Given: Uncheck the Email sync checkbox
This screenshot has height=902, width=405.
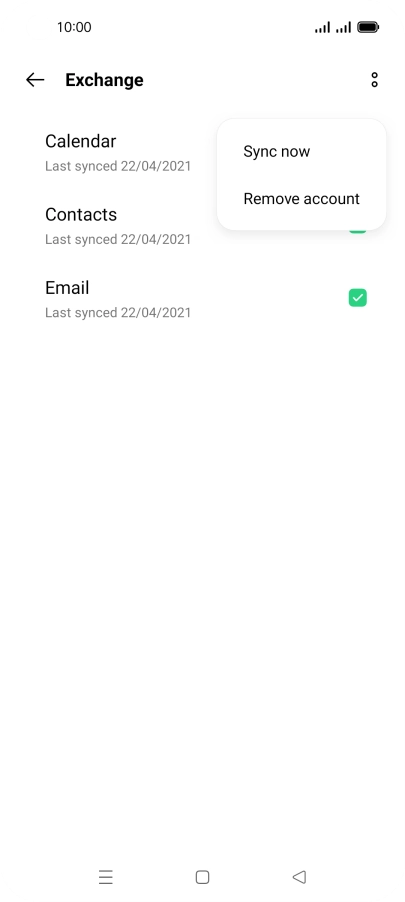Looking at the screenshot, I should point(357,298).
